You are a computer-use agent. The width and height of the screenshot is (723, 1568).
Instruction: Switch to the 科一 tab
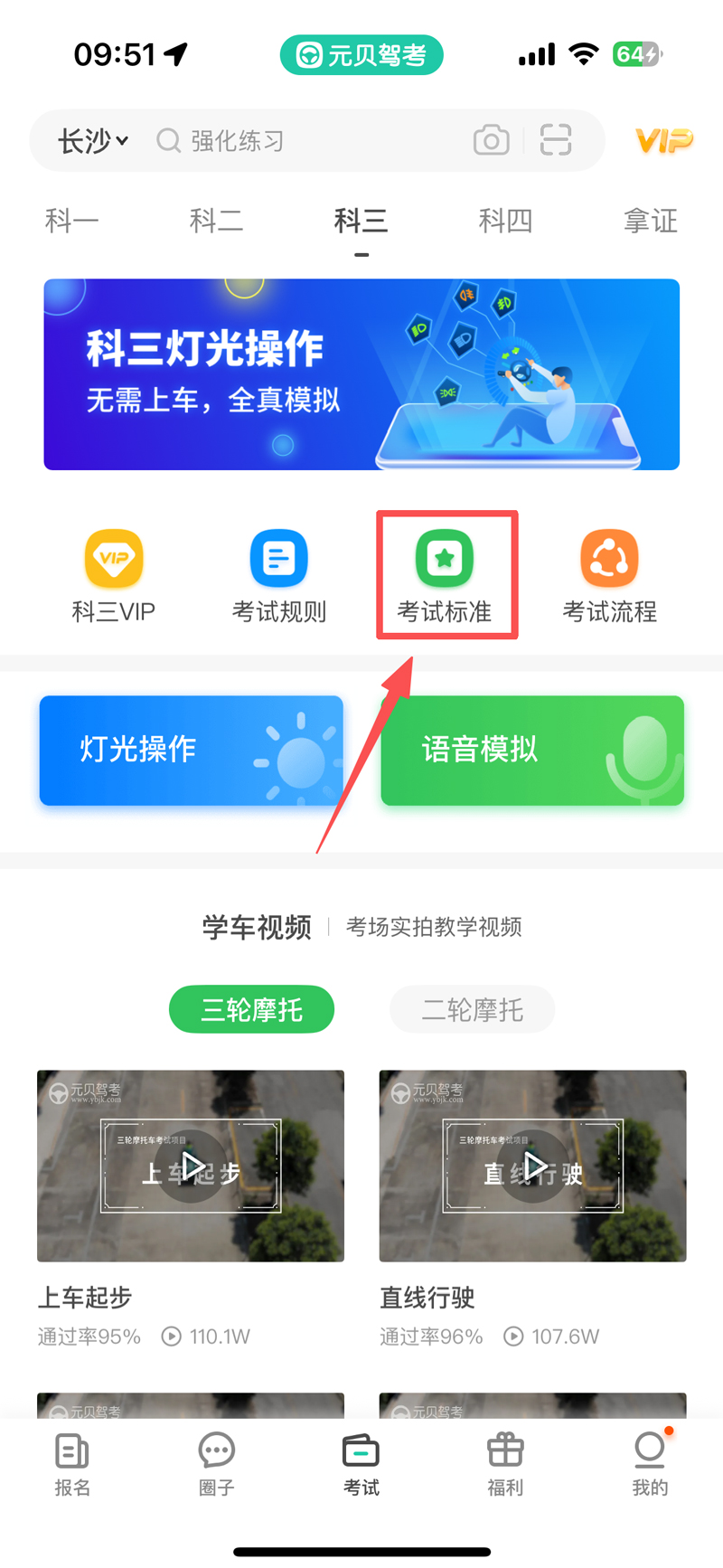click(x=72, y=221)
